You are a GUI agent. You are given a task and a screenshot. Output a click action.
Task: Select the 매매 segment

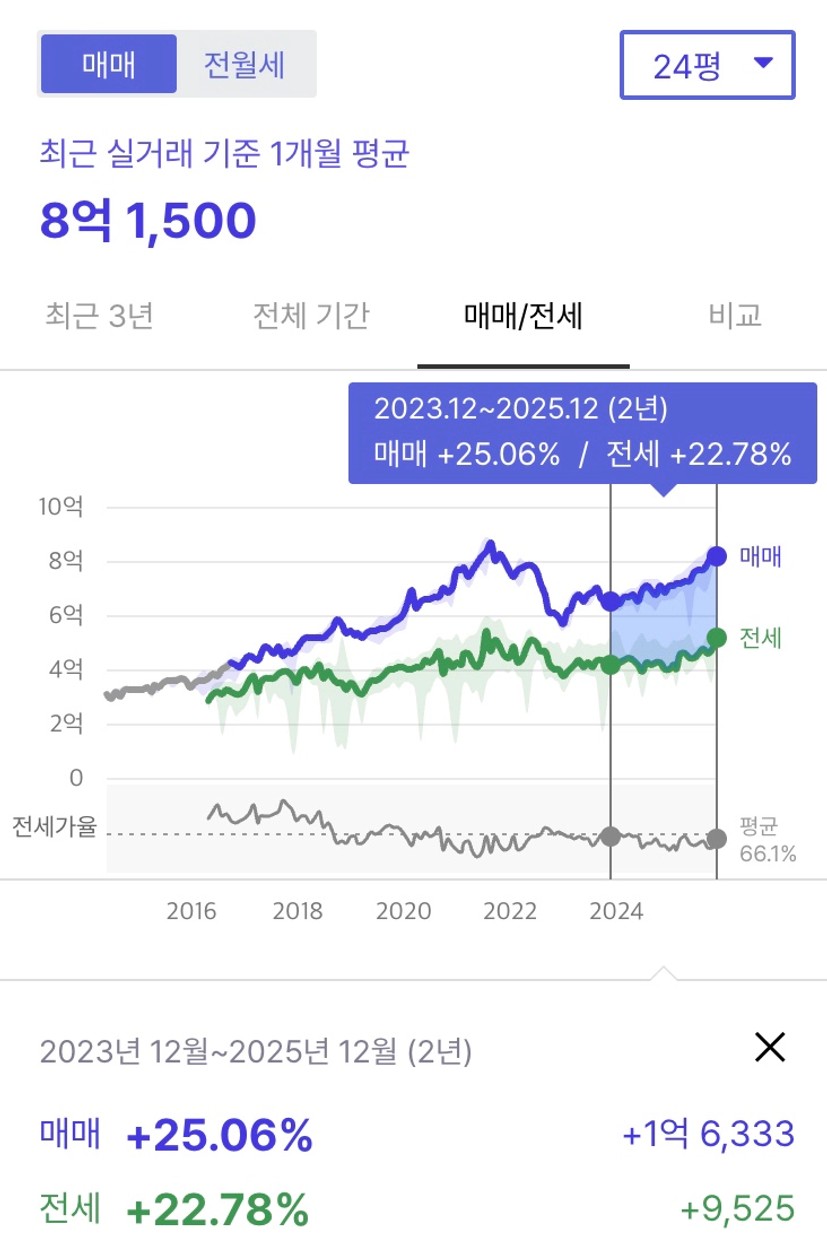point(108,64)
